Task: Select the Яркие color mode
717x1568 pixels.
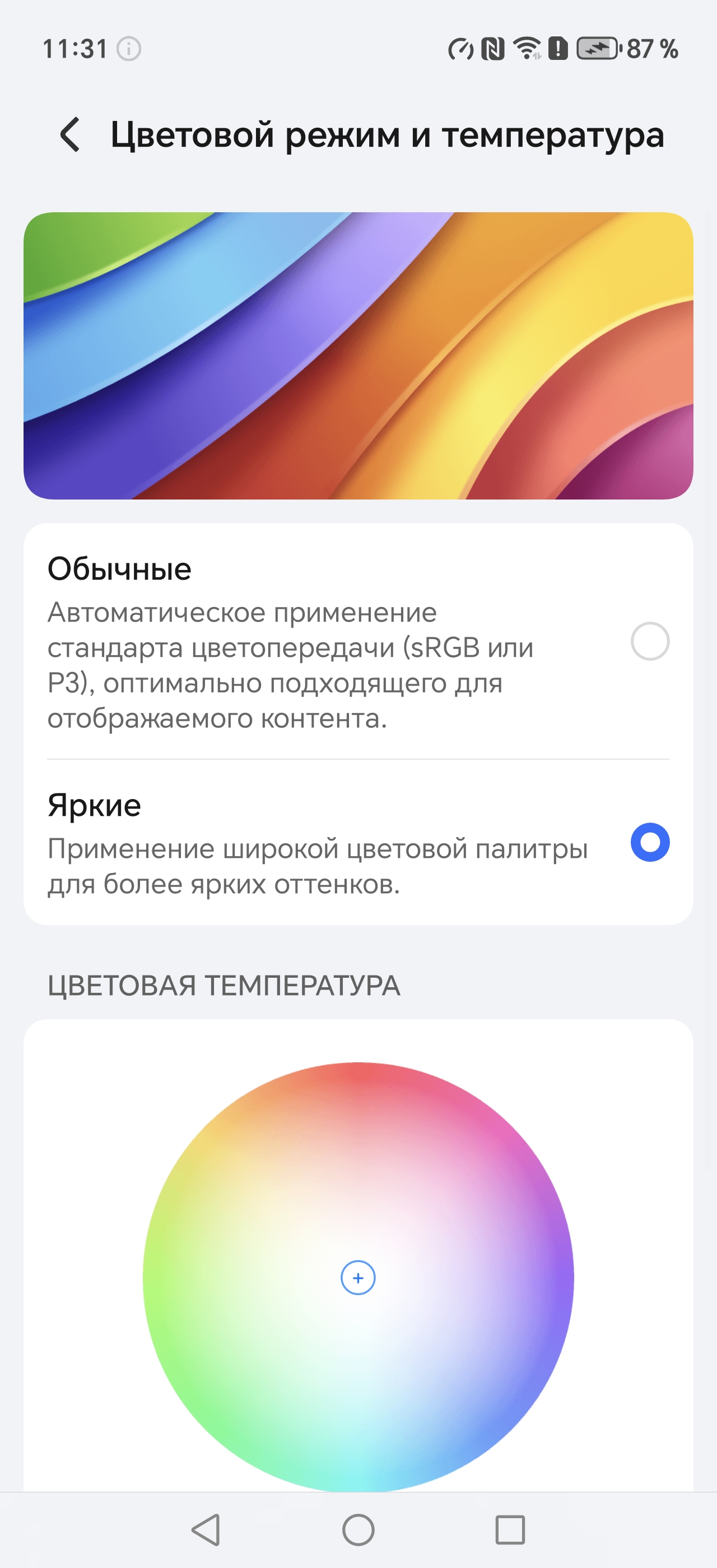Action: 649,842
